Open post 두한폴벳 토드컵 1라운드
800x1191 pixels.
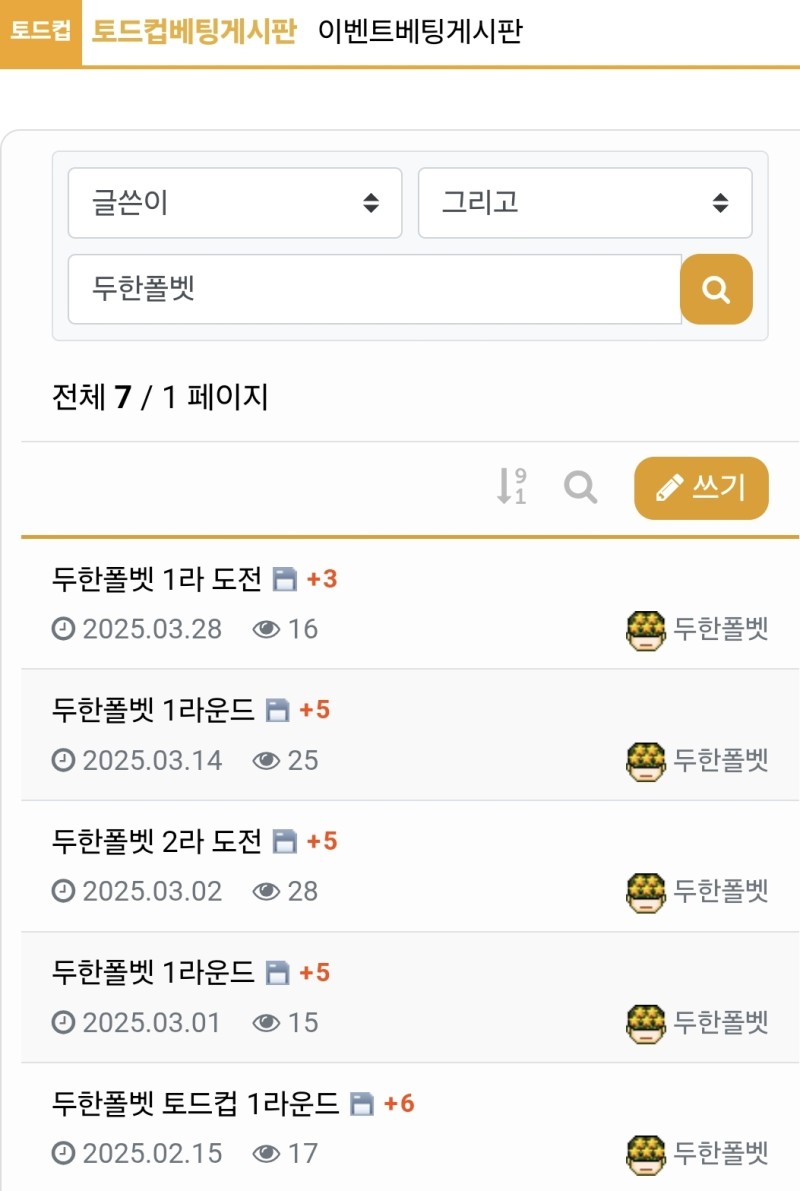coord(195,1103)
